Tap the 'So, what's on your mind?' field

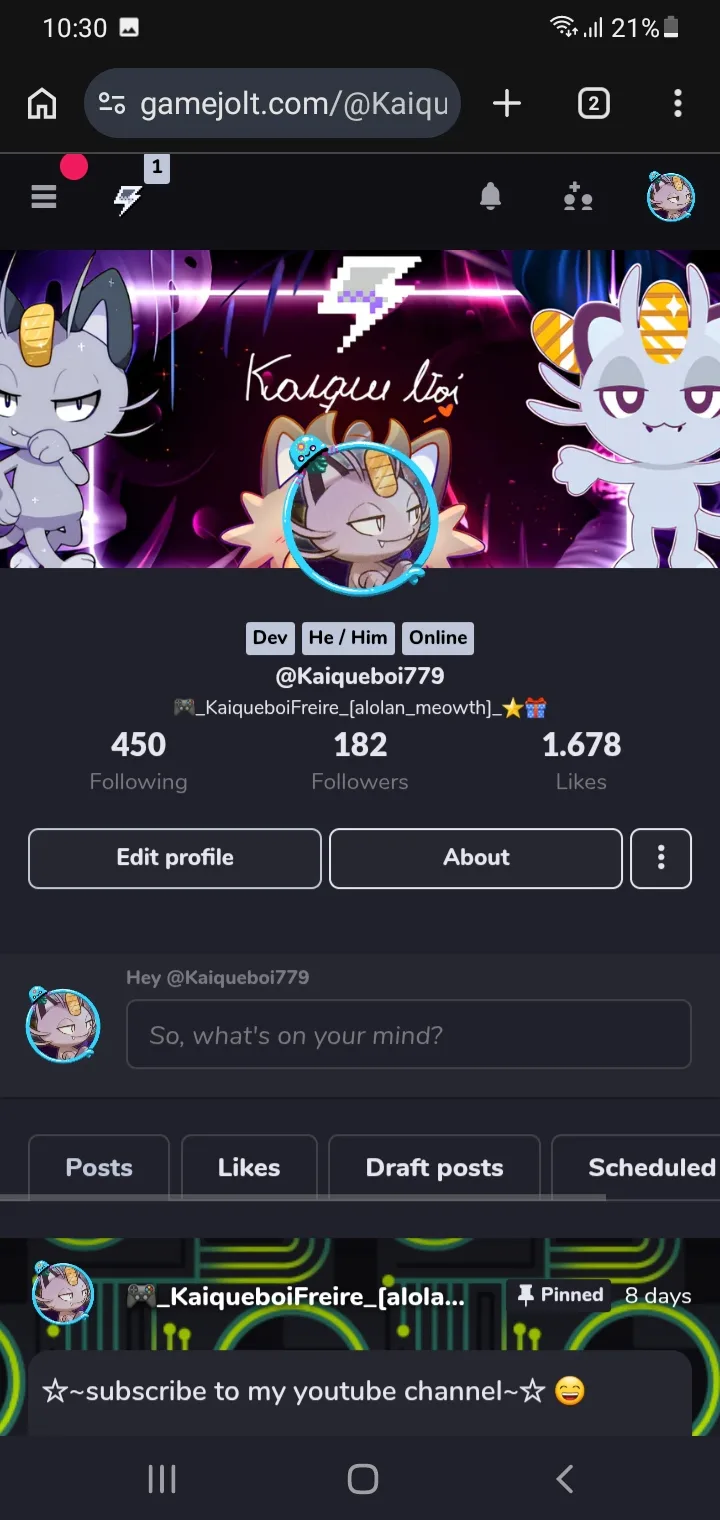409,1034
